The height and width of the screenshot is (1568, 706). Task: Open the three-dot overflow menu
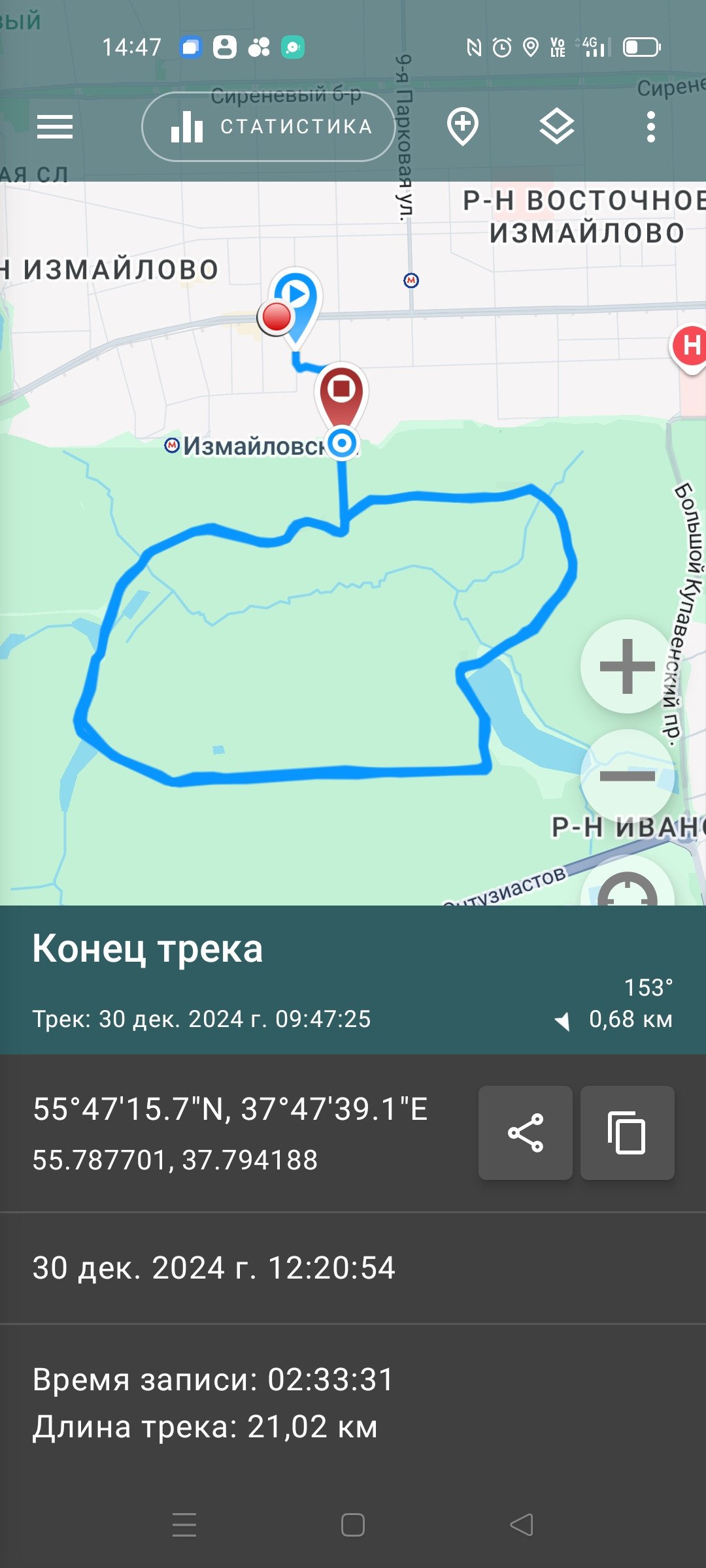tap(650, 127)
